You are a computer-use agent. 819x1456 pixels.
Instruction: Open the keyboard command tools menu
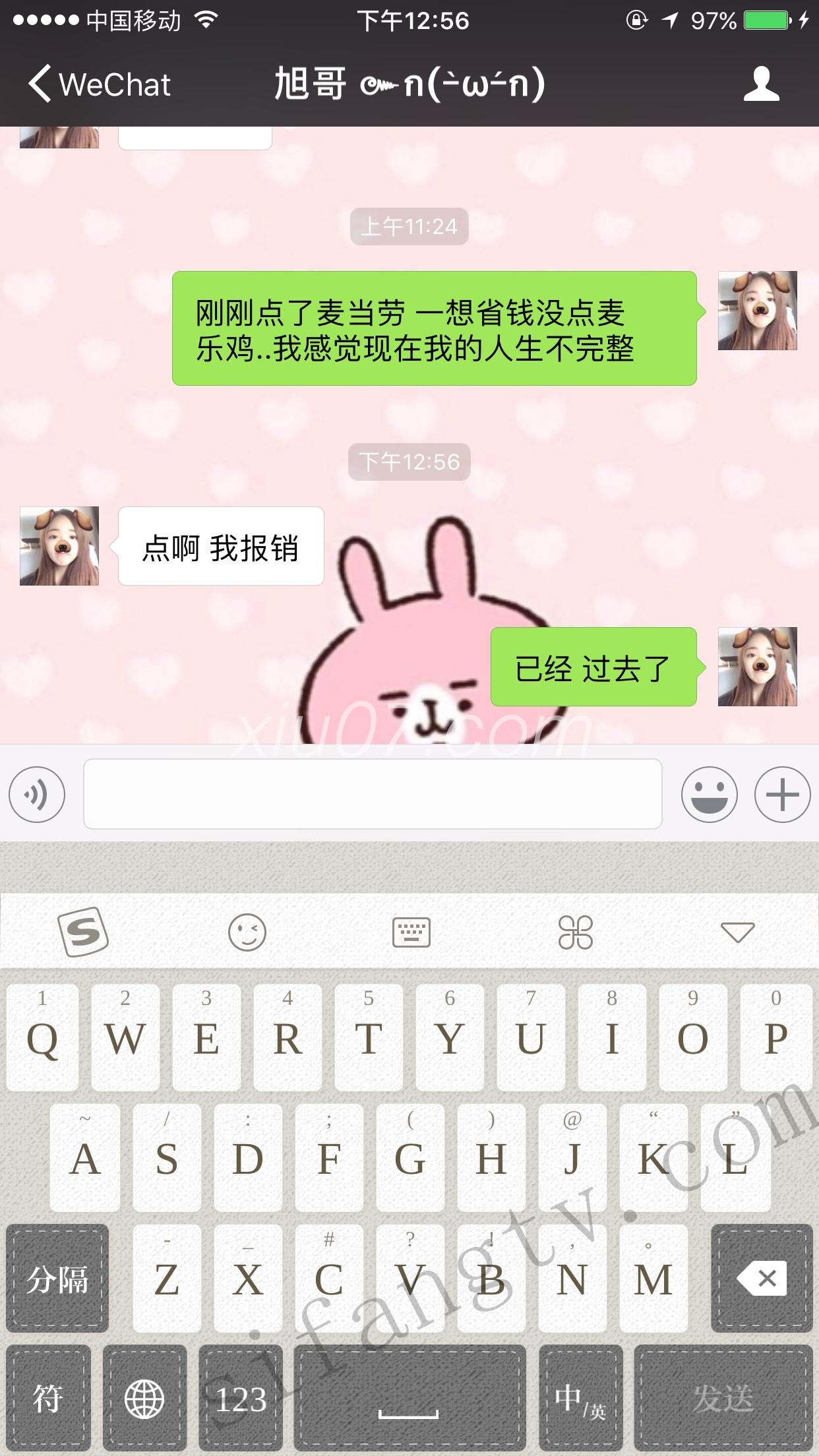coord(575,932)
